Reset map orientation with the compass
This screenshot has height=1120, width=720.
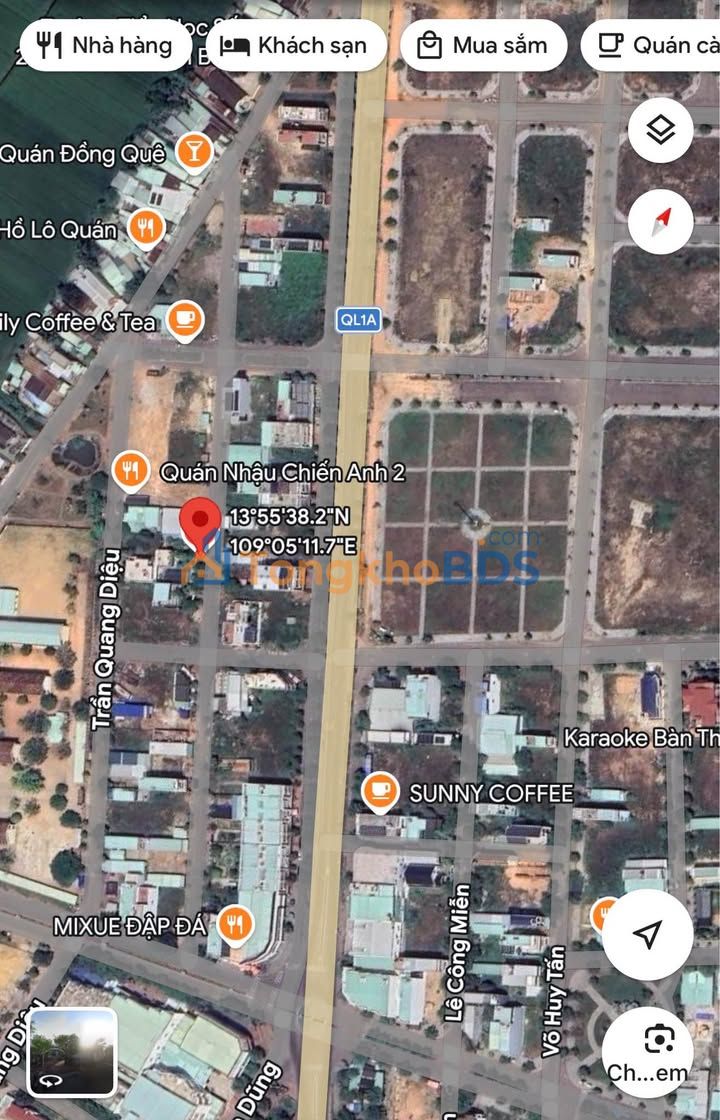660,222
